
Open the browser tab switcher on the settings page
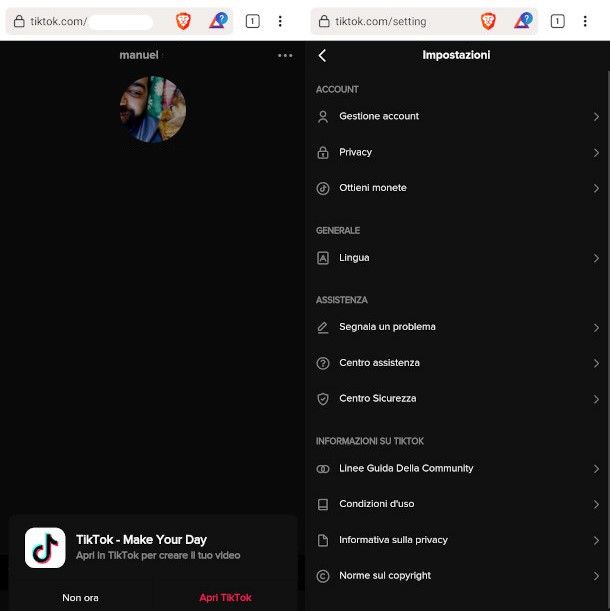(x=557, y=21)
